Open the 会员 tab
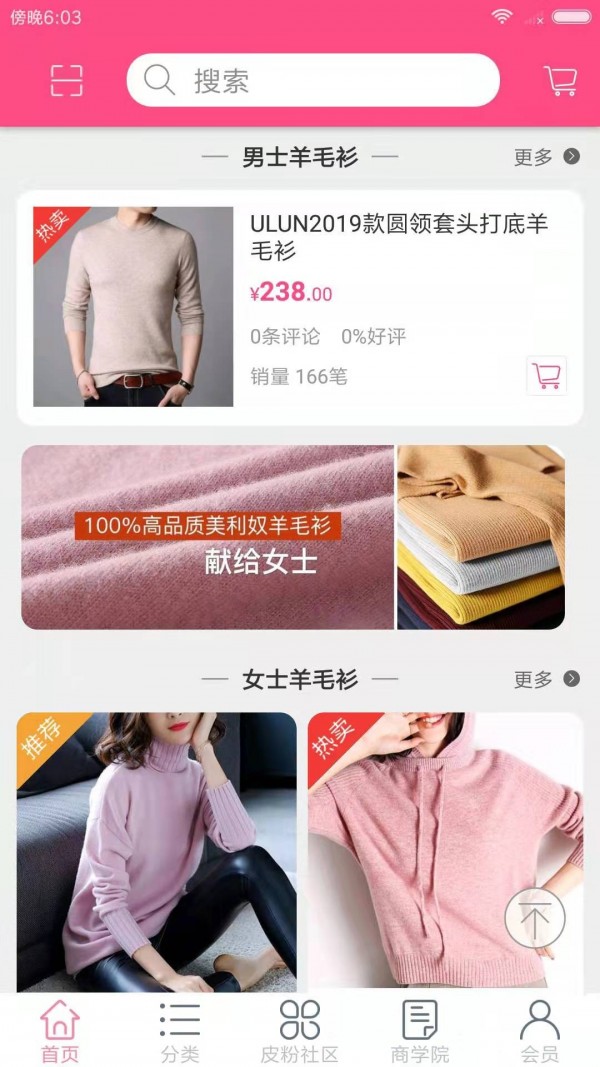This screenshot has height=1067, width=600. 540,1031
